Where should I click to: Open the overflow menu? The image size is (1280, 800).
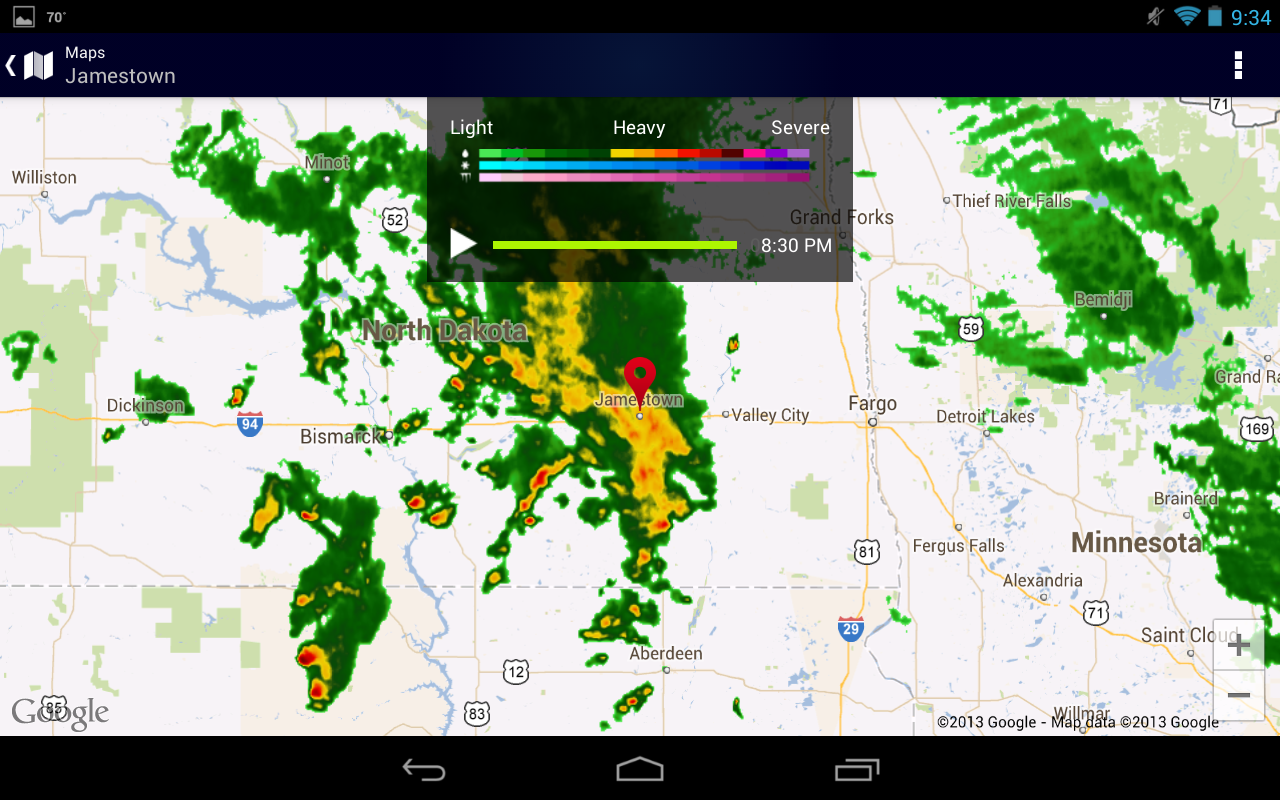[1238, 66]
